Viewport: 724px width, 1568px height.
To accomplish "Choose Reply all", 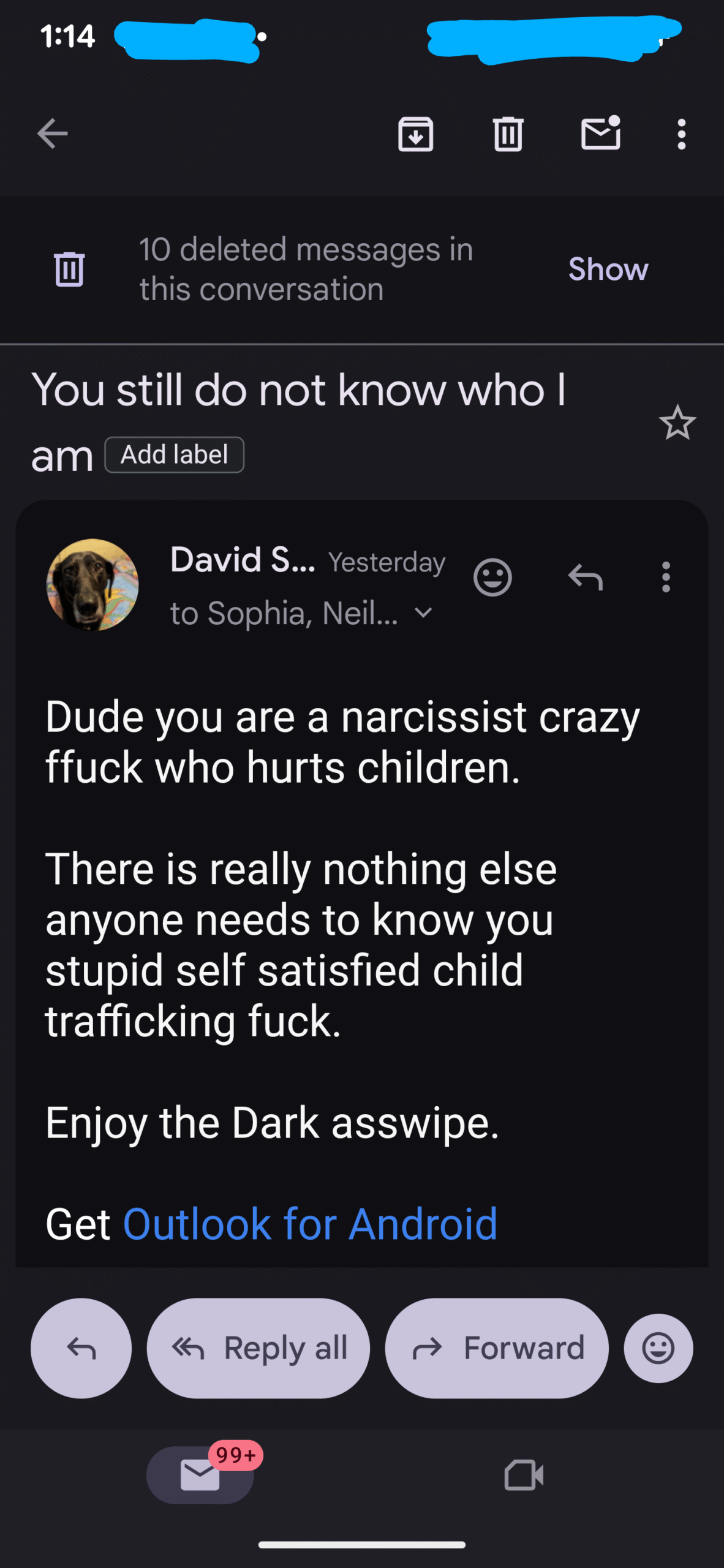I will (258, 1348).
